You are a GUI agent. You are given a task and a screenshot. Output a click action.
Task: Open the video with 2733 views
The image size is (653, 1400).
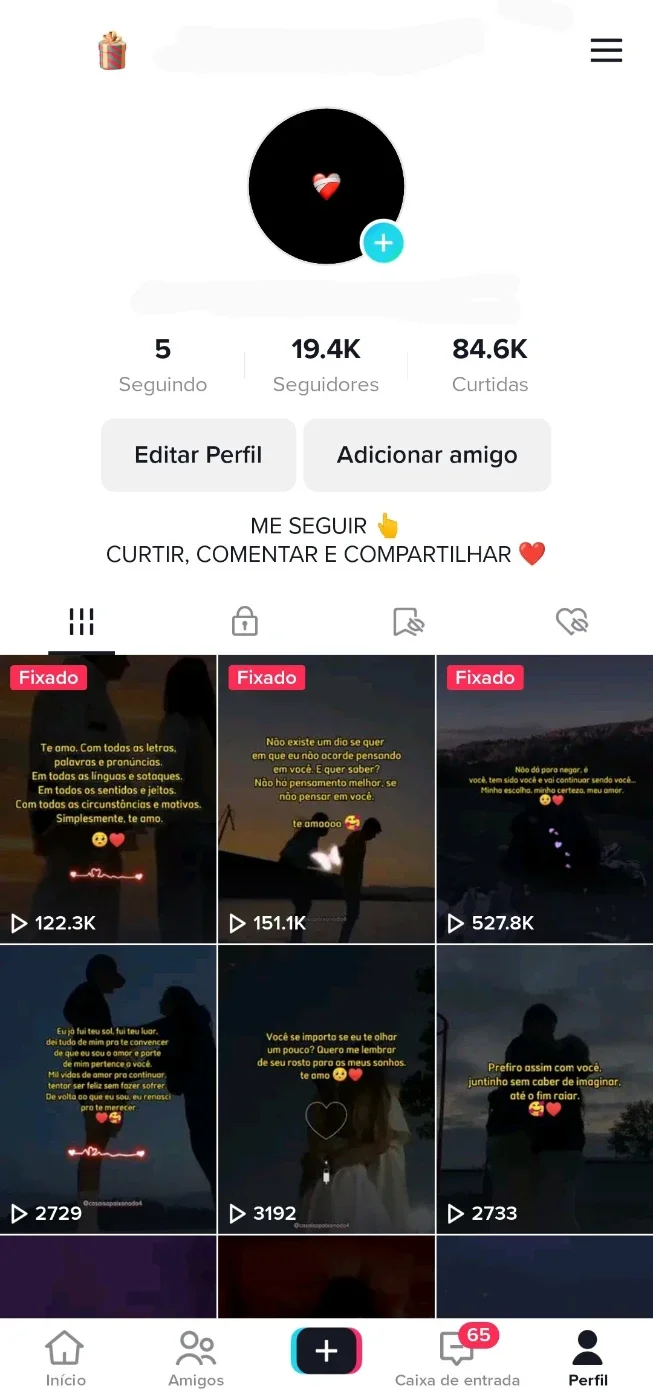click(x=545, y=1089)
